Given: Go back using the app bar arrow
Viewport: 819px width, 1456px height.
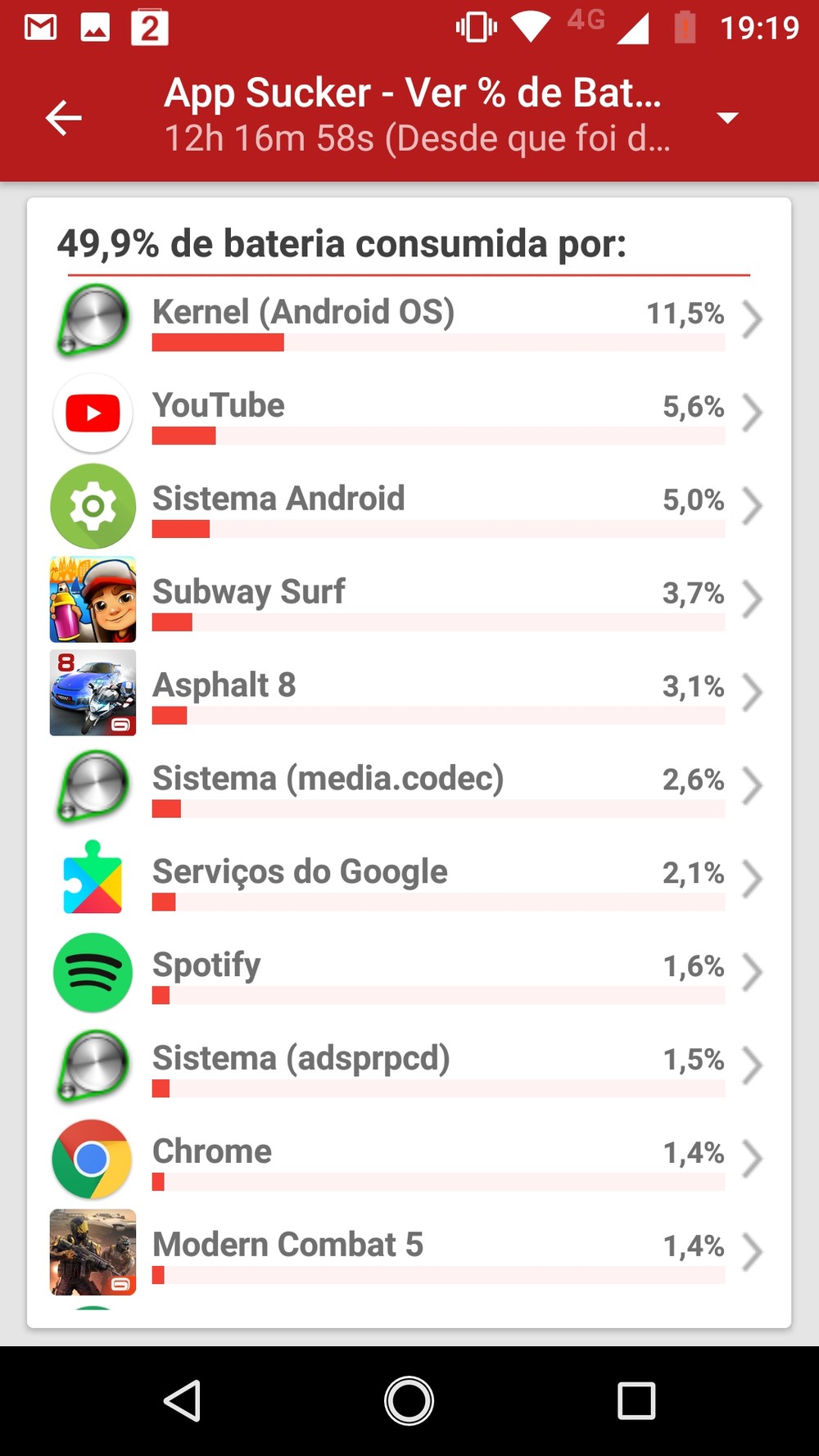Looking at the screenshot, I should point(63,118).
